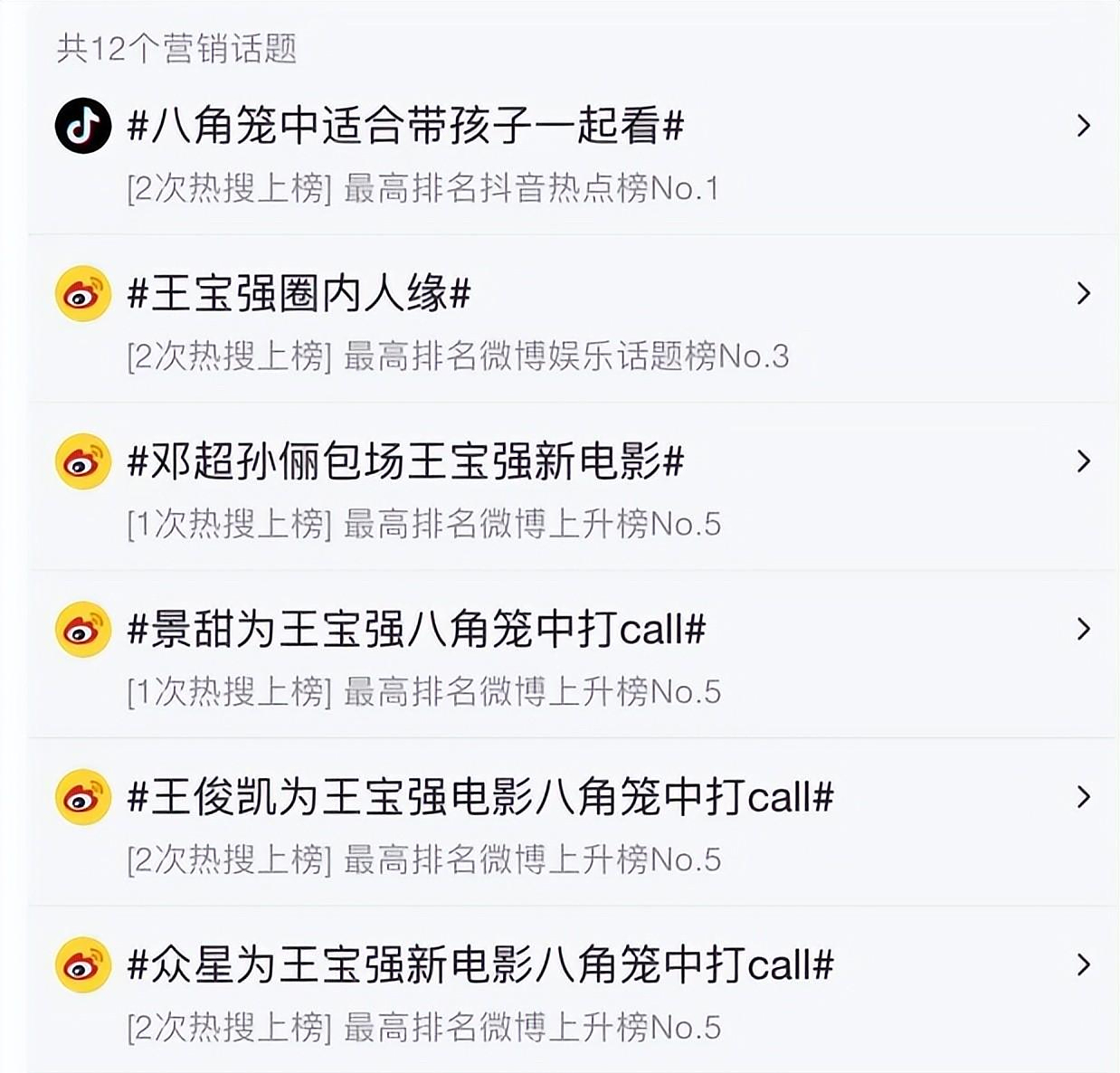
Task: Select the #邓超孙俪包场王宝强新电影# row
Action: tap(405, 462)
